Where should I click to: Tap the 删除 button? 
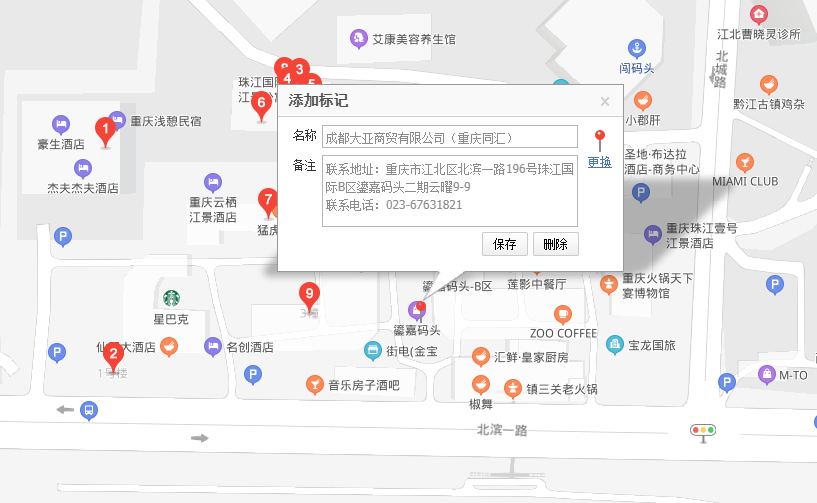tap(555, 244)
